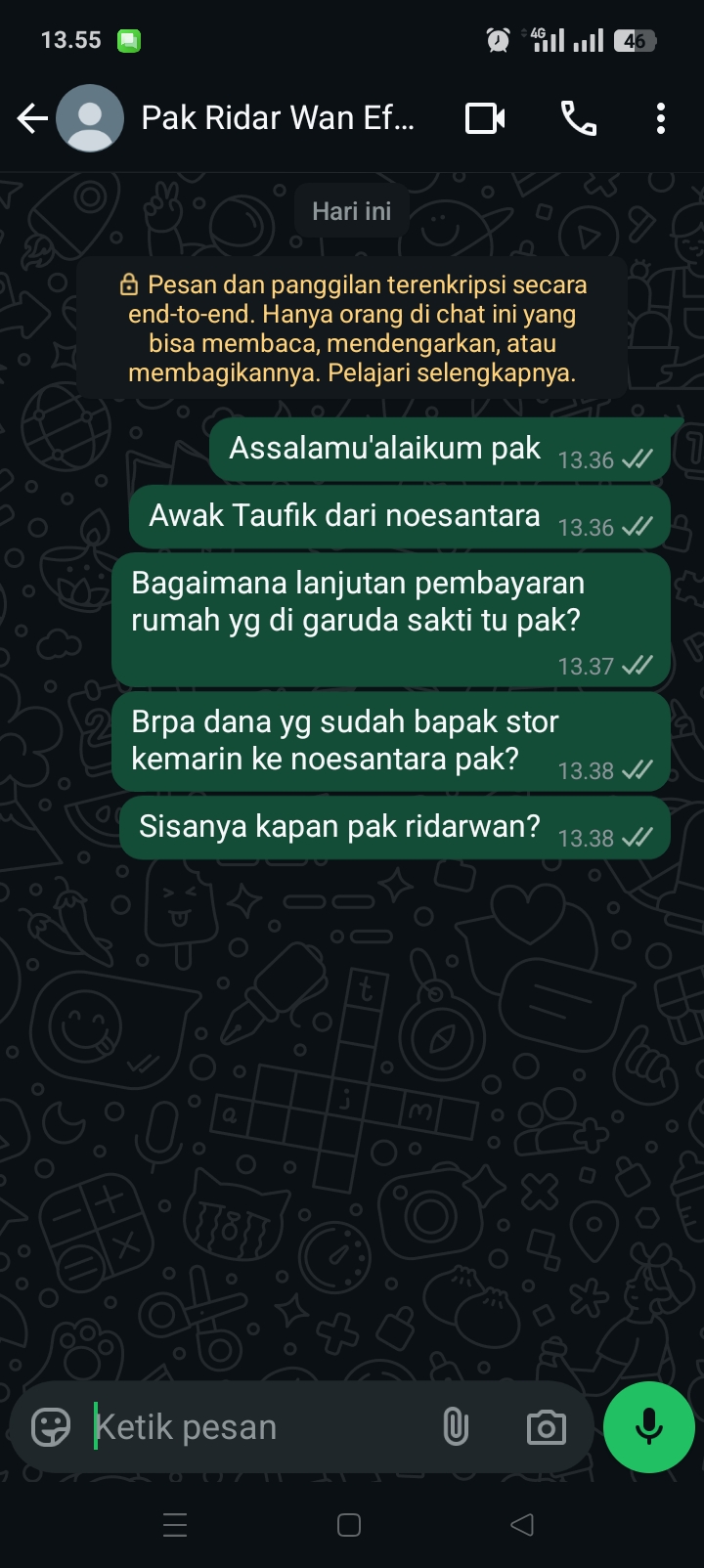Tap the green microphone voice message button

click(649, 1427)
